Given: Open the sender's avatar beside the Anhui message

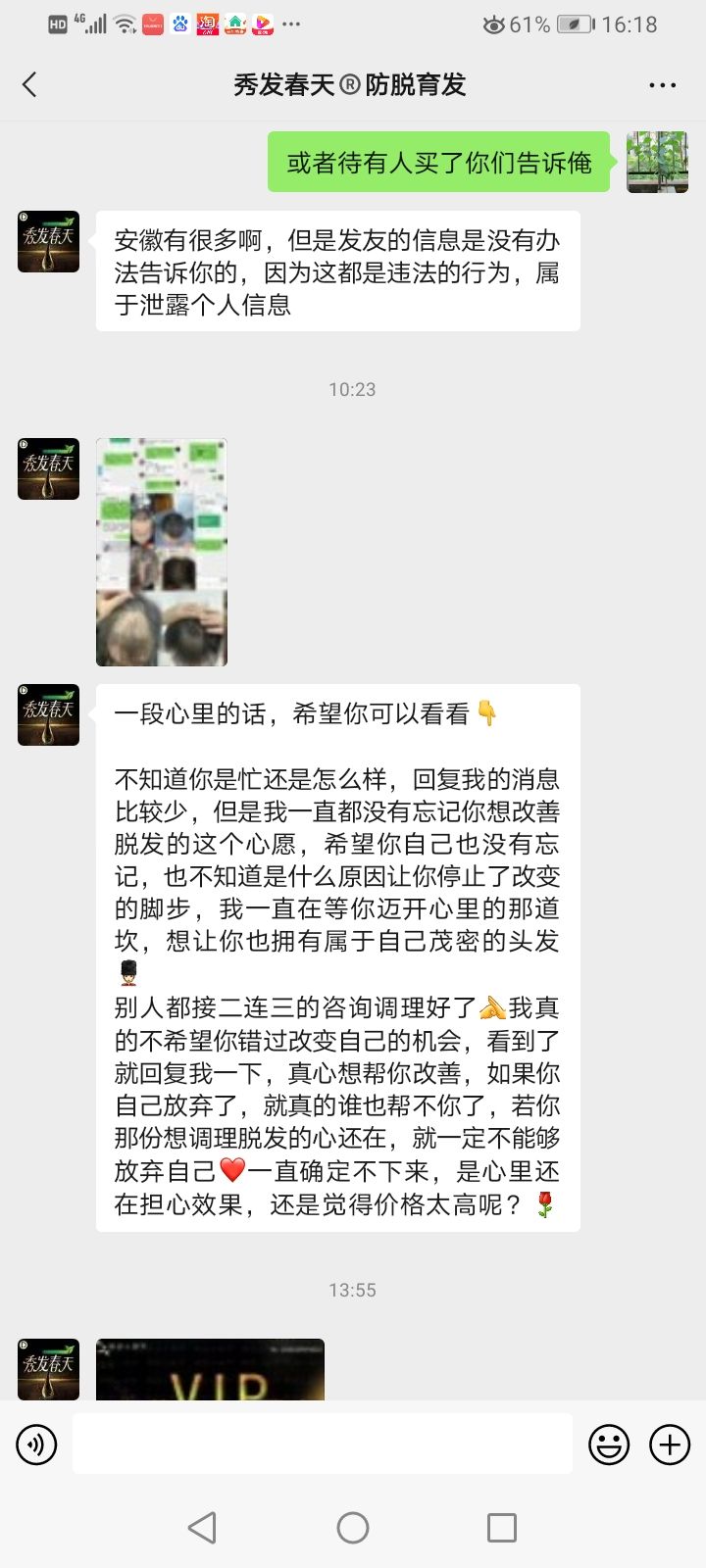Looking at the screenshot, I should [x=48, y=241].
